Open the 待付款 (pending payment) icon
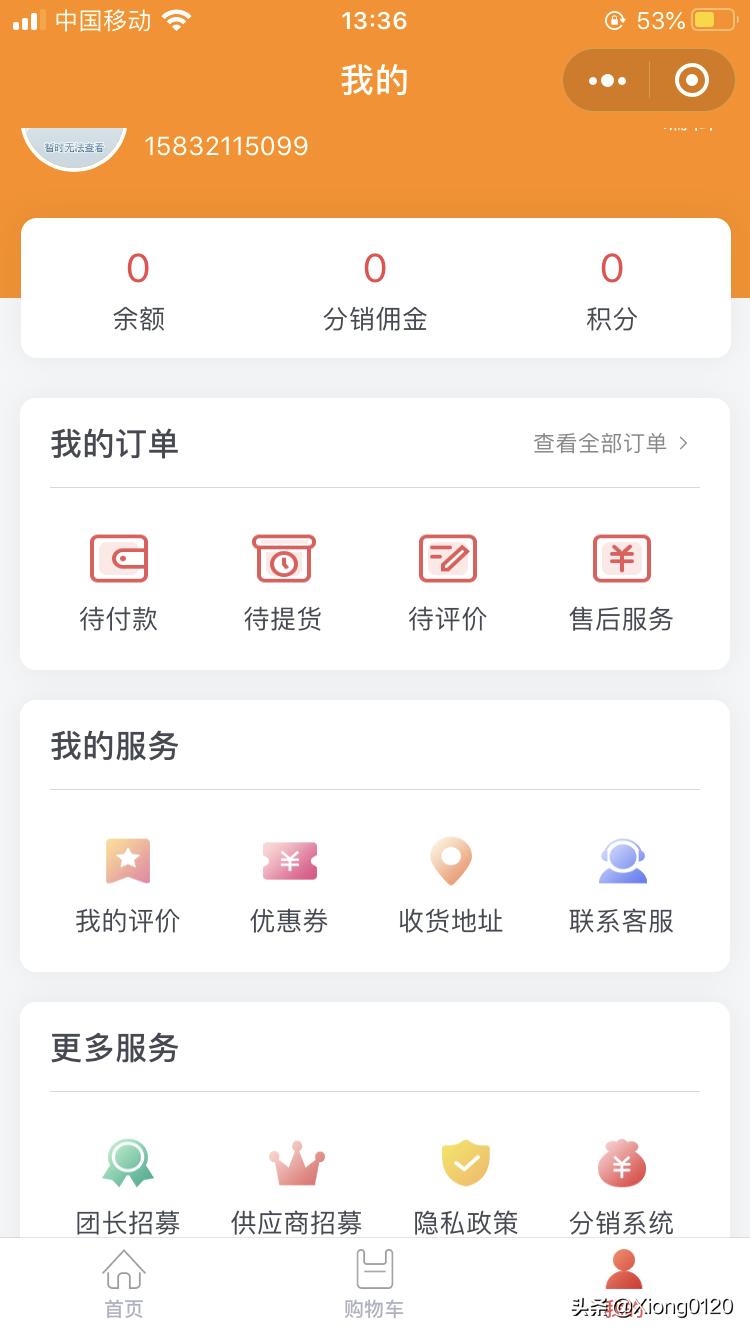 (x=120, y=580)
